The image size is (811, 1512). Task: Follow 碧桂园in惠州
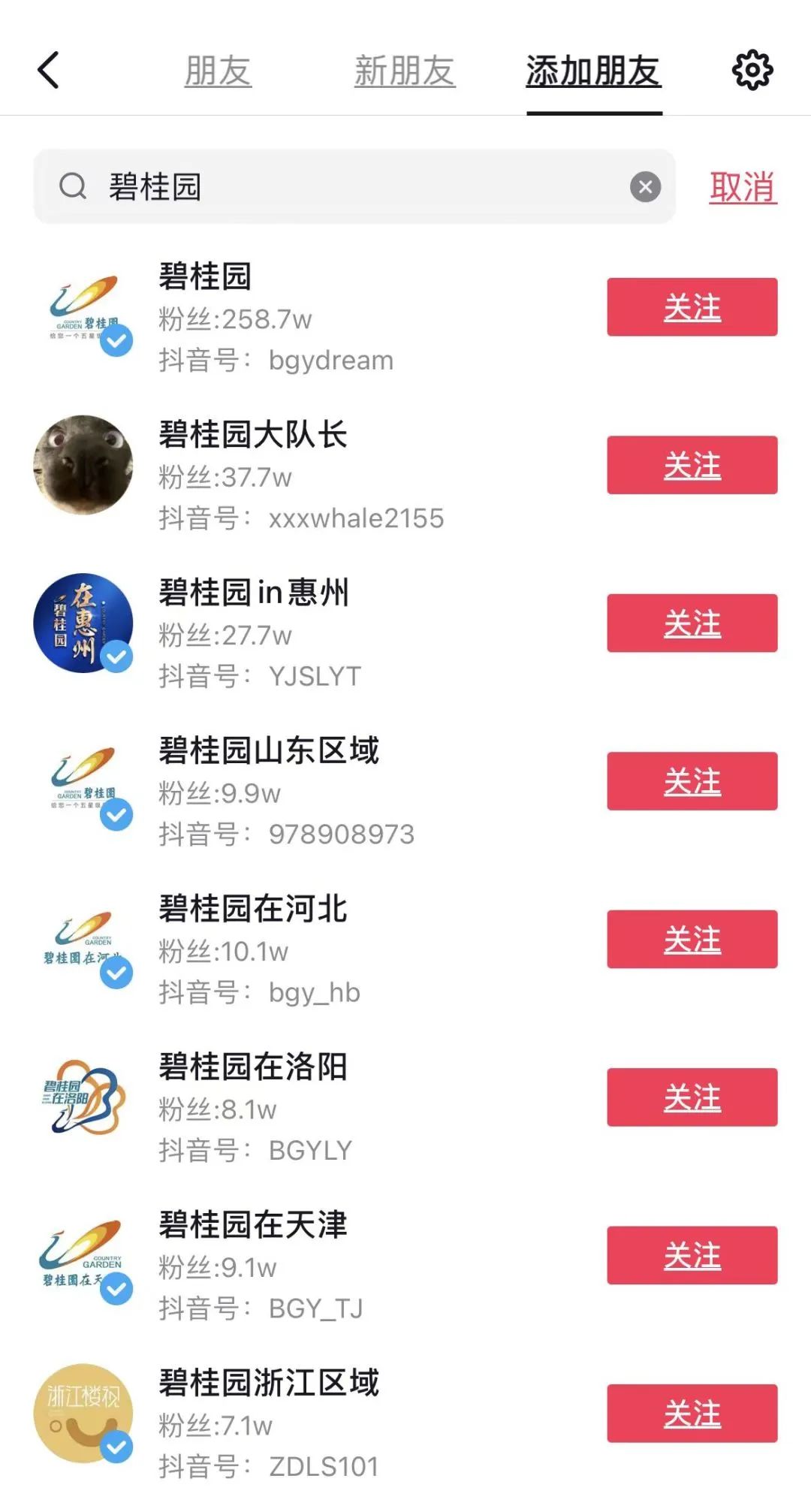[692, 623]
